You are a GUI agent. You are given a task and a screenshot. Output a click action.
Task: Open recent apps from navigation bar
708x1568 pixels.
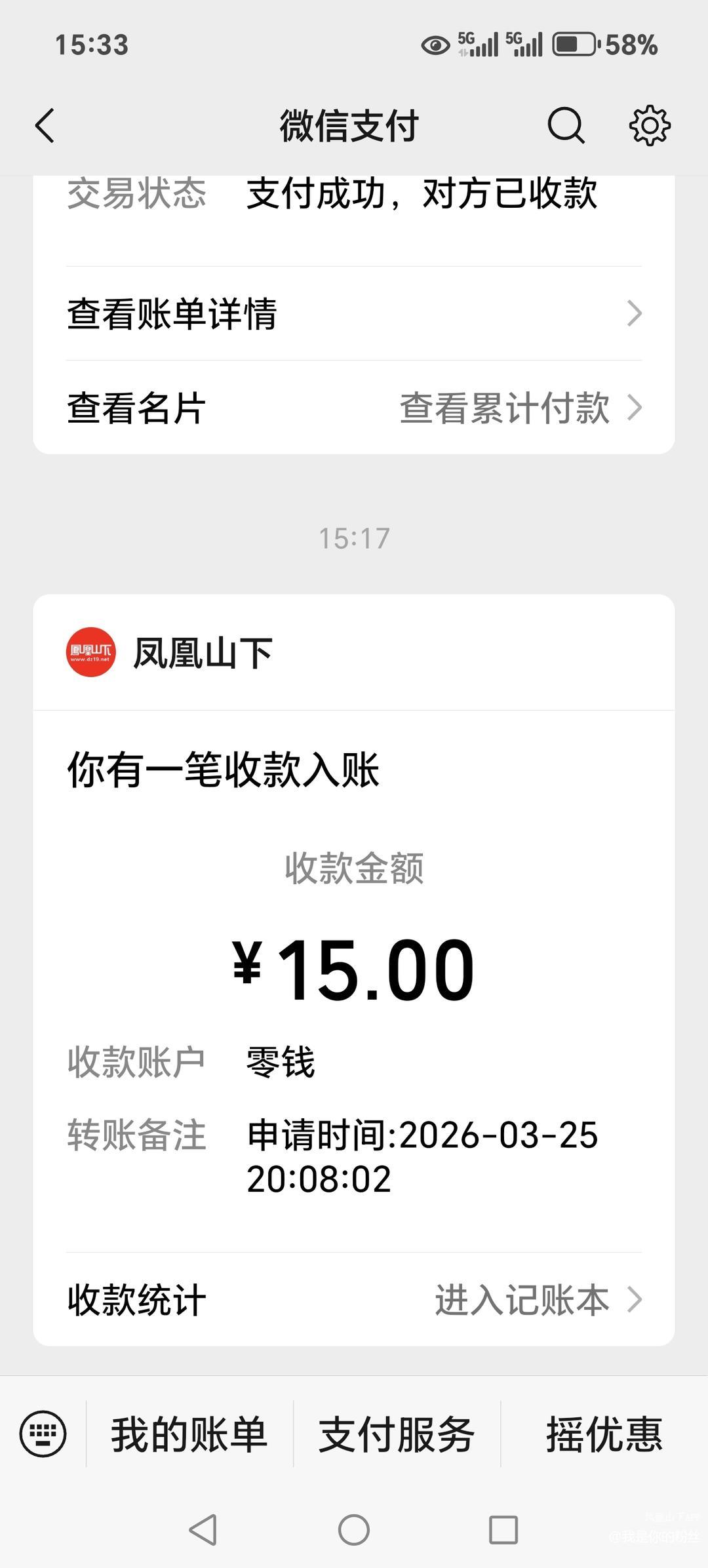(503, 1530)
